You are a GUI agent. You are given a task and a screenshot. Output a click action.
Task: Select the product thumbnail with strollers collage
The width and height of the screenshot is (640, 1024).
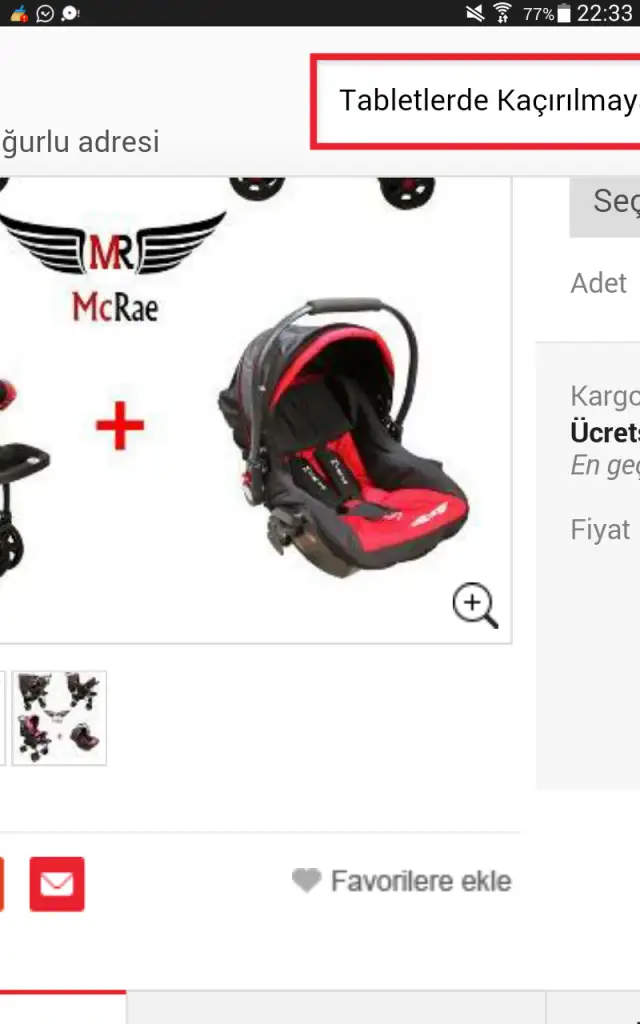pos(59,718)
